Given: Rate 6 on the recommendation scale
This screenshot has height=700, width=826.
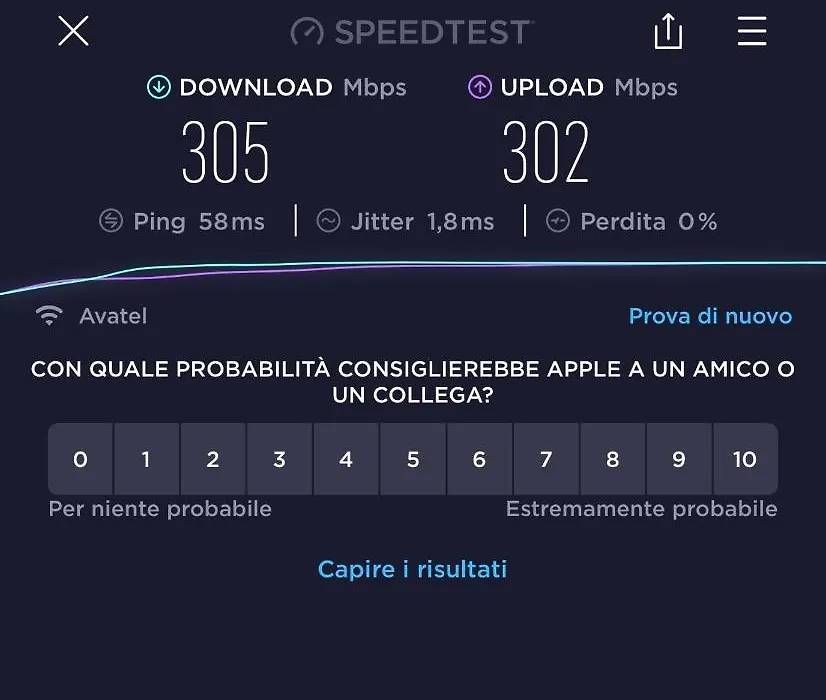Looking at the screenshot, I should click(479, 459).
